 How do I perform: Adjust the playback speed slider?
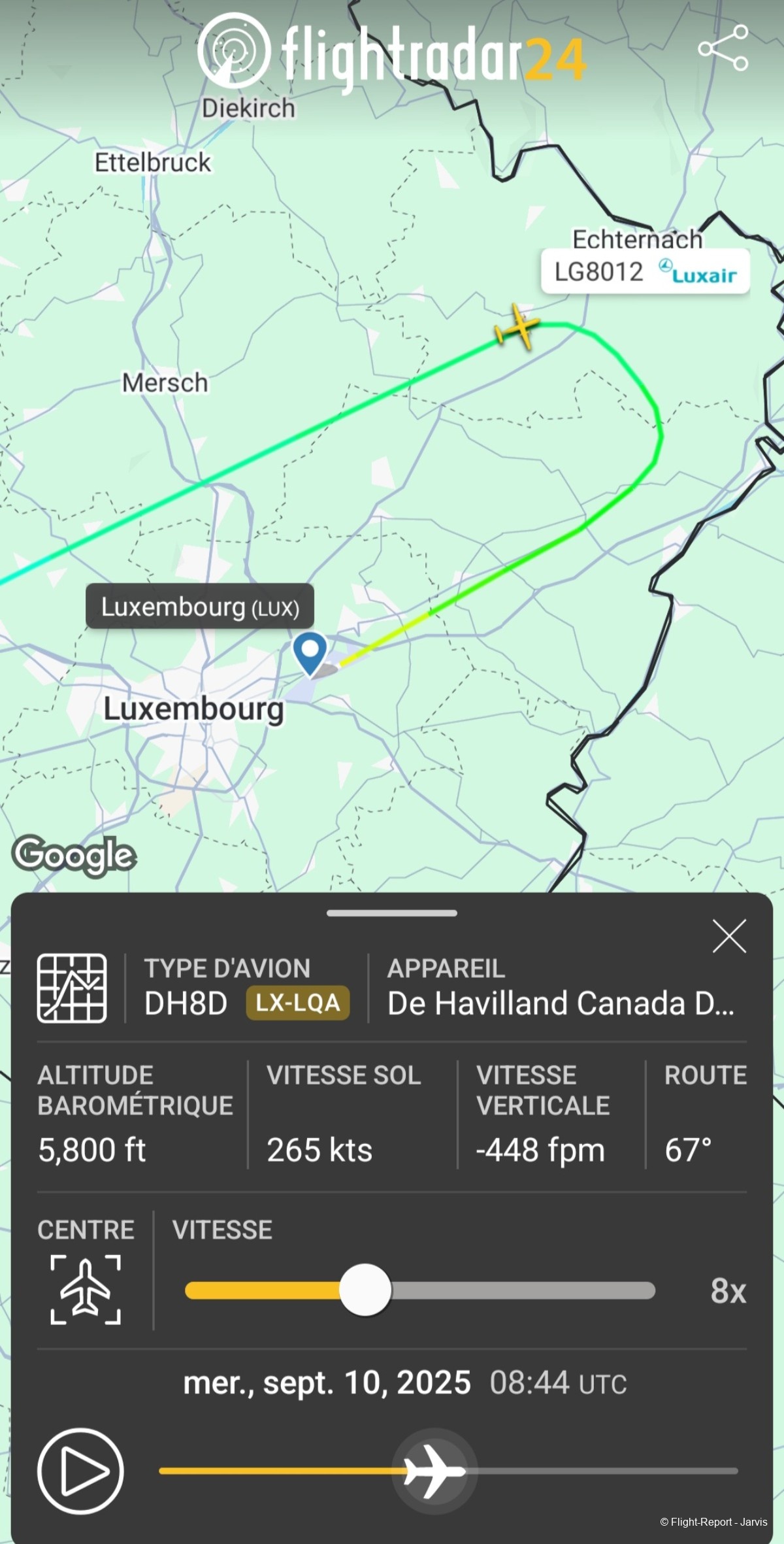(x=365, y=1290)
